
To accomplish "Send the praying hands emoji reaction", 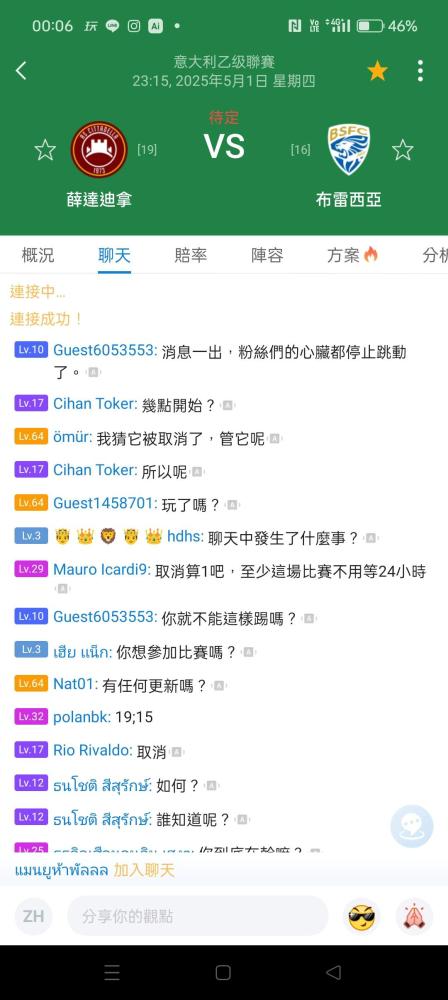I will (x=415, y=917).
